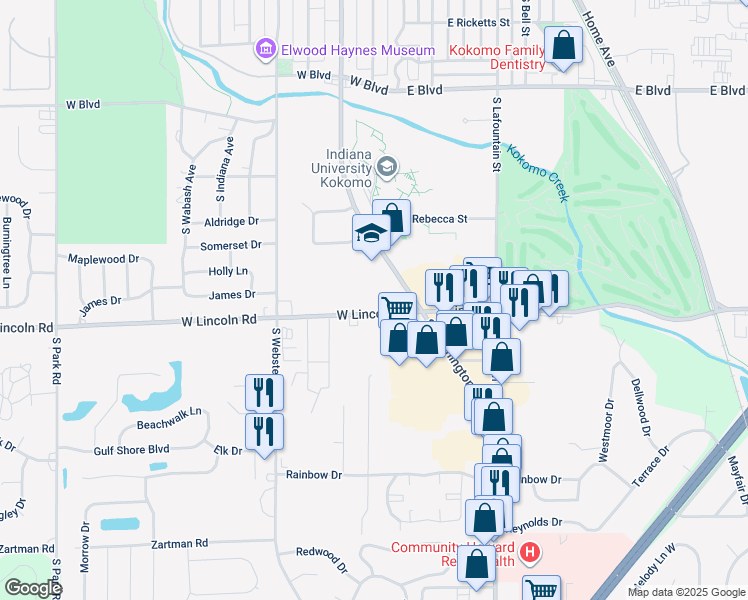Screen dimensions: 748x600
Task: Tap the shopping bag marker beside Kokomo Family Dentistry
Action: pos(564,46)
